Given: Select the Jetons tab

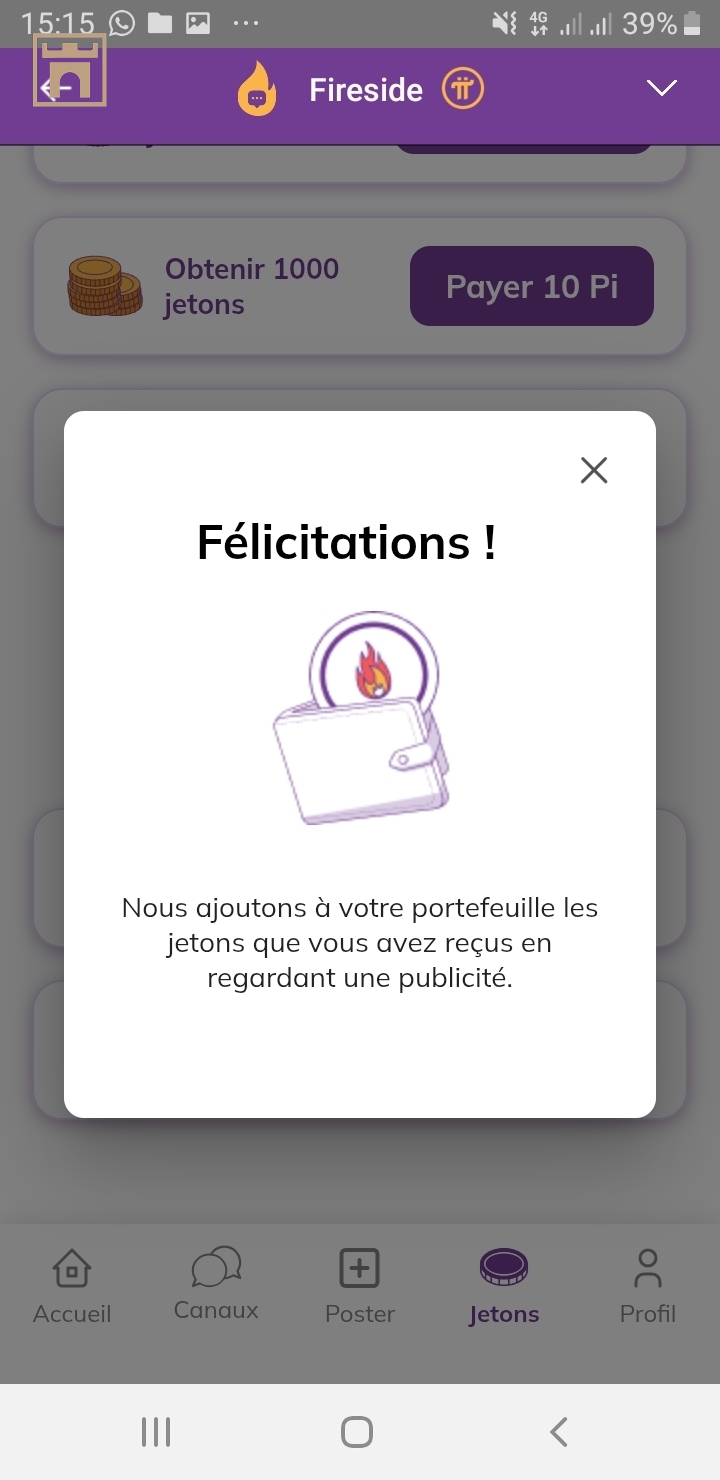Looking at the screenshot, I should point(504,1287).
